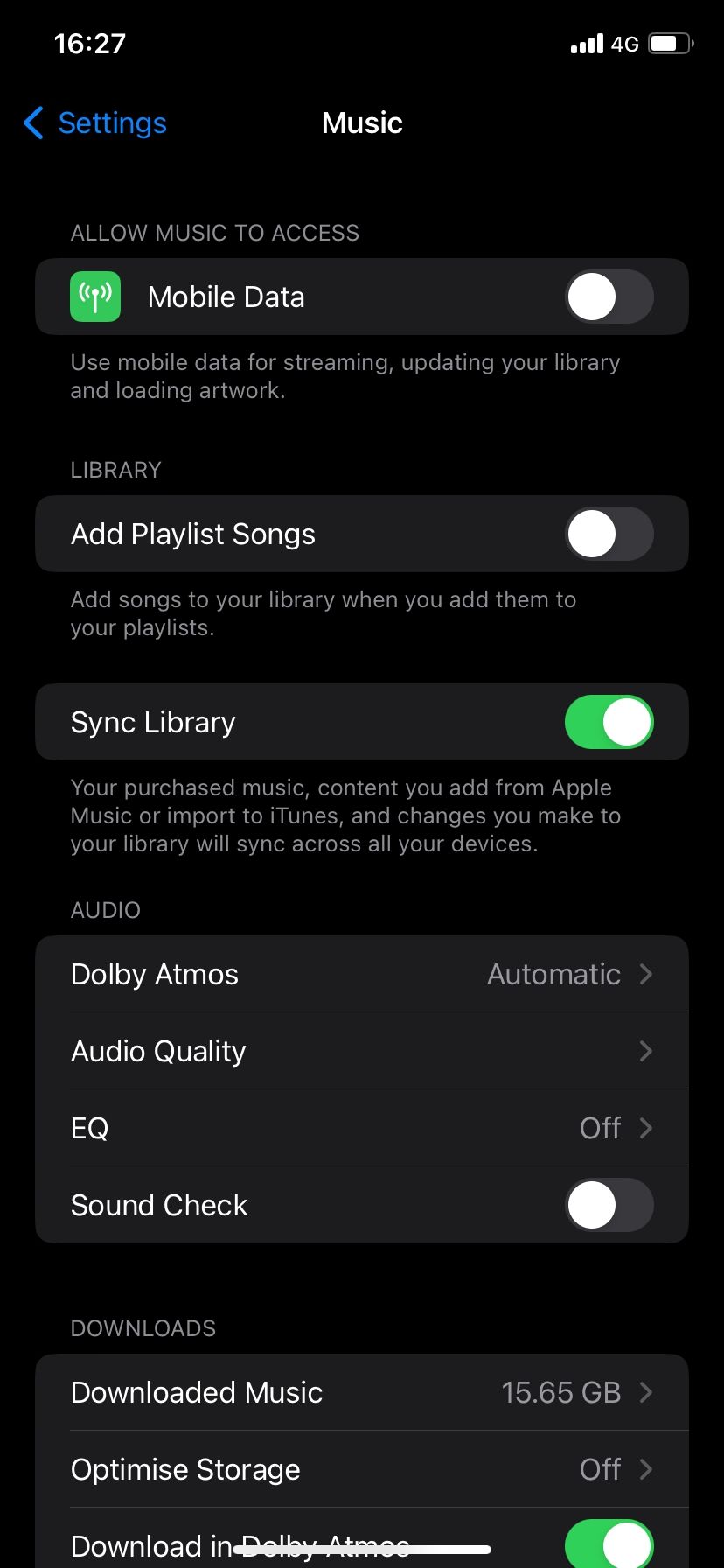Image resolution: width=724 pixels, height=1568 pixels.
Task: Expand EQ settings using its chevron
Action: click(x=645, y=1128)
